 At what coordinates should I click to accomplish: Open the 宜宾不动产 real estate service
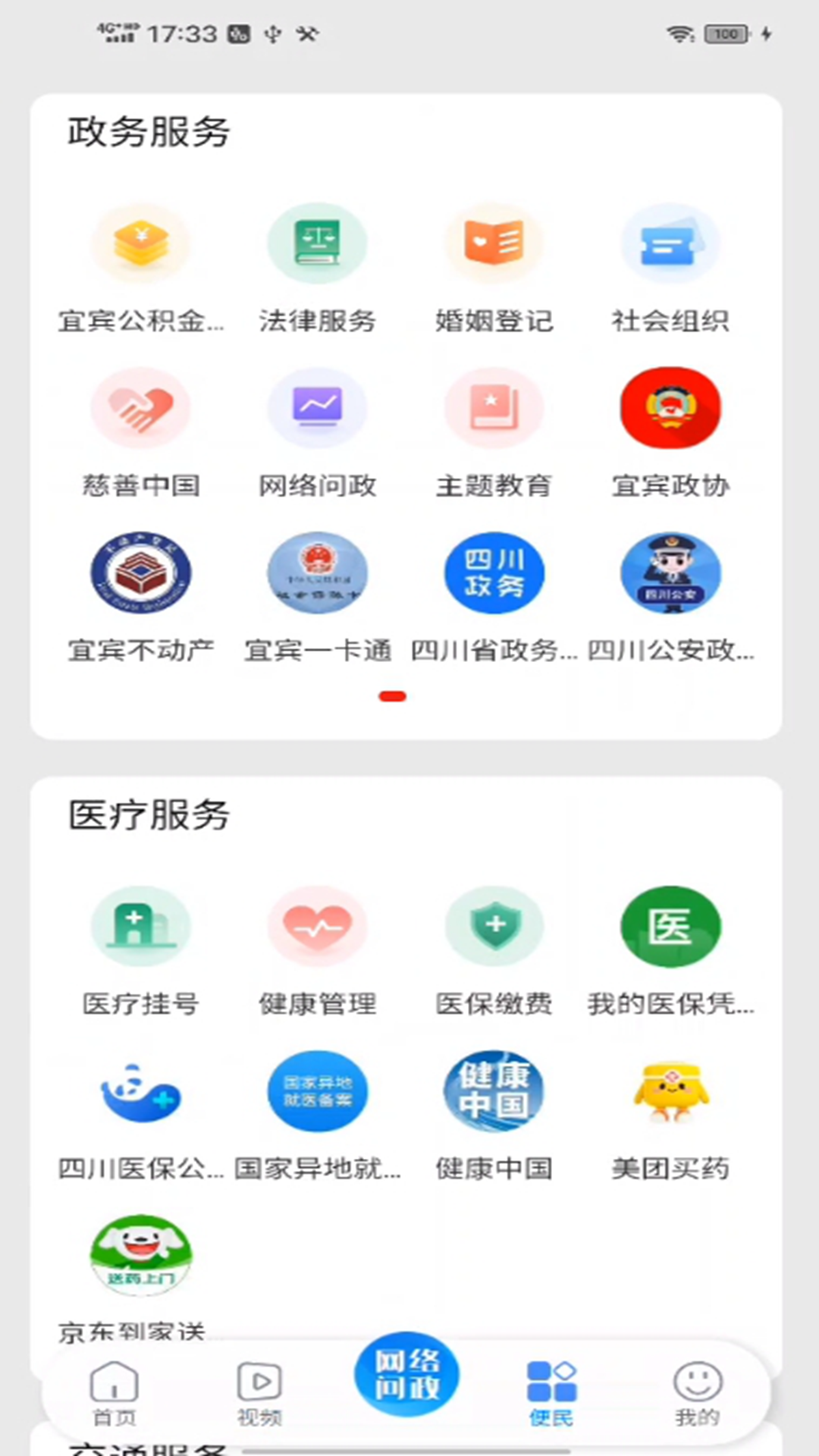click(141, 573)
